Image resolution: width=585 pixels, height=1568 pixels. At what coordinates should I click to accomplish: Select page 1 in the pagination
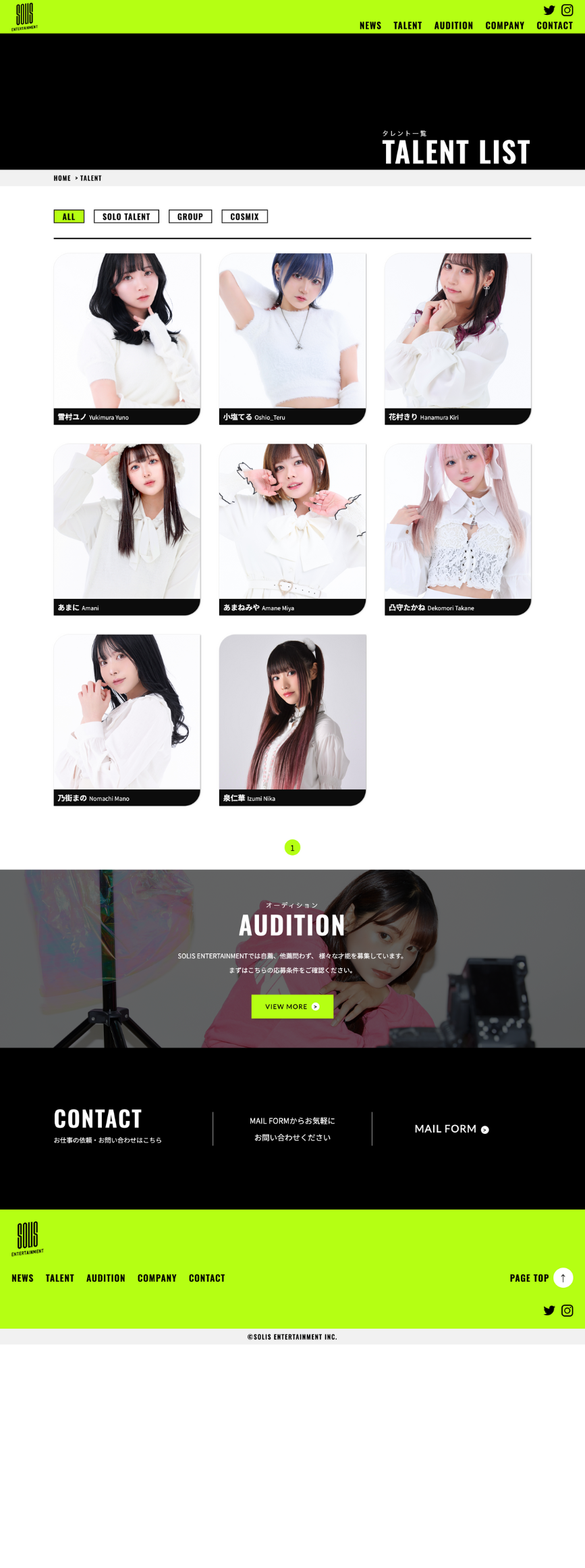click(292, 847)
